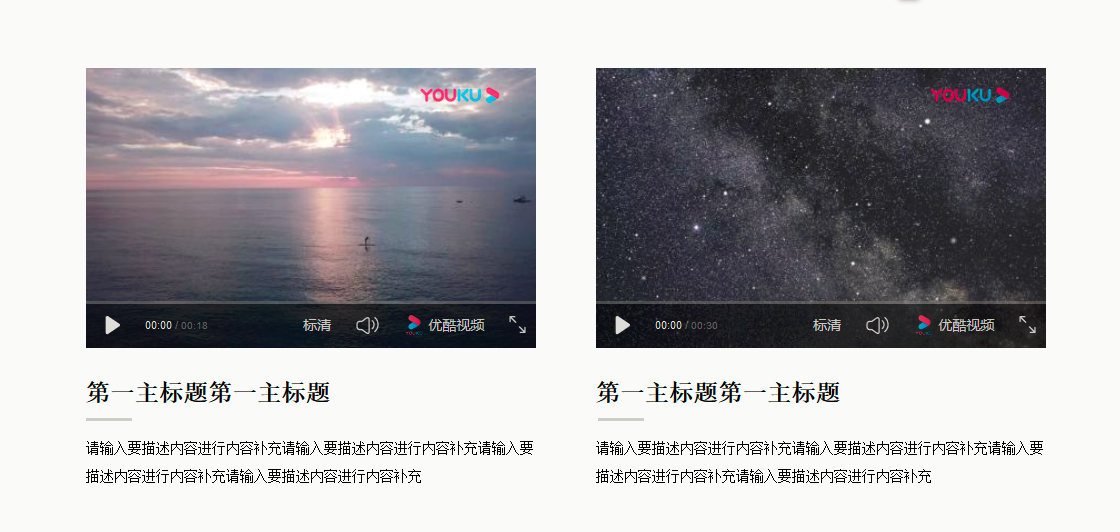
Task: Seek on the sunset video progress bar
Action: tap(311, 302)
